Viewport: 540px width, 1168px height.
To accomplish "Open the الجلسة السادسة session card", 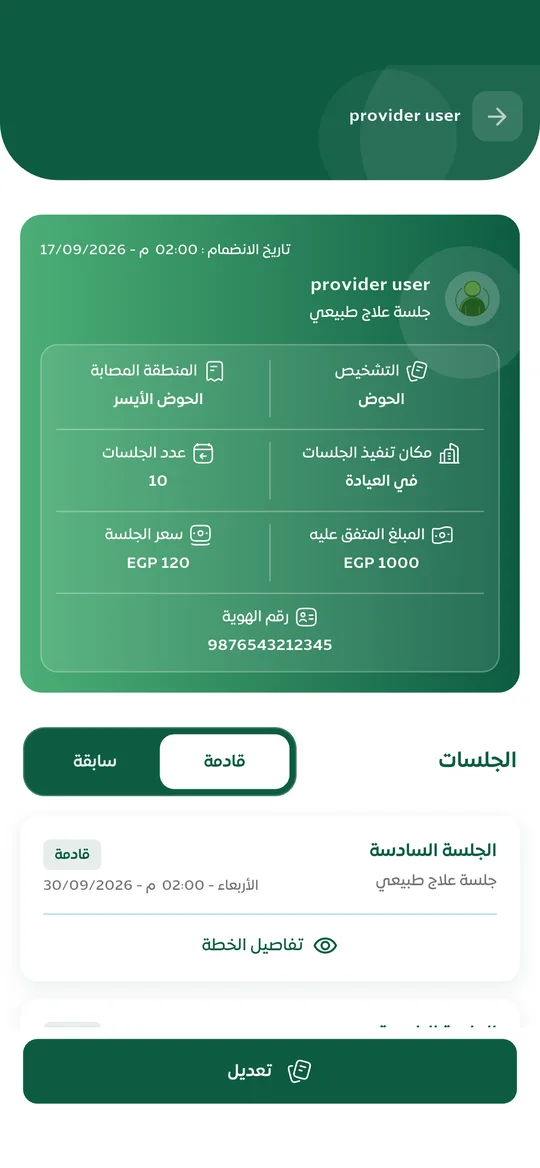I will point(270,898).
